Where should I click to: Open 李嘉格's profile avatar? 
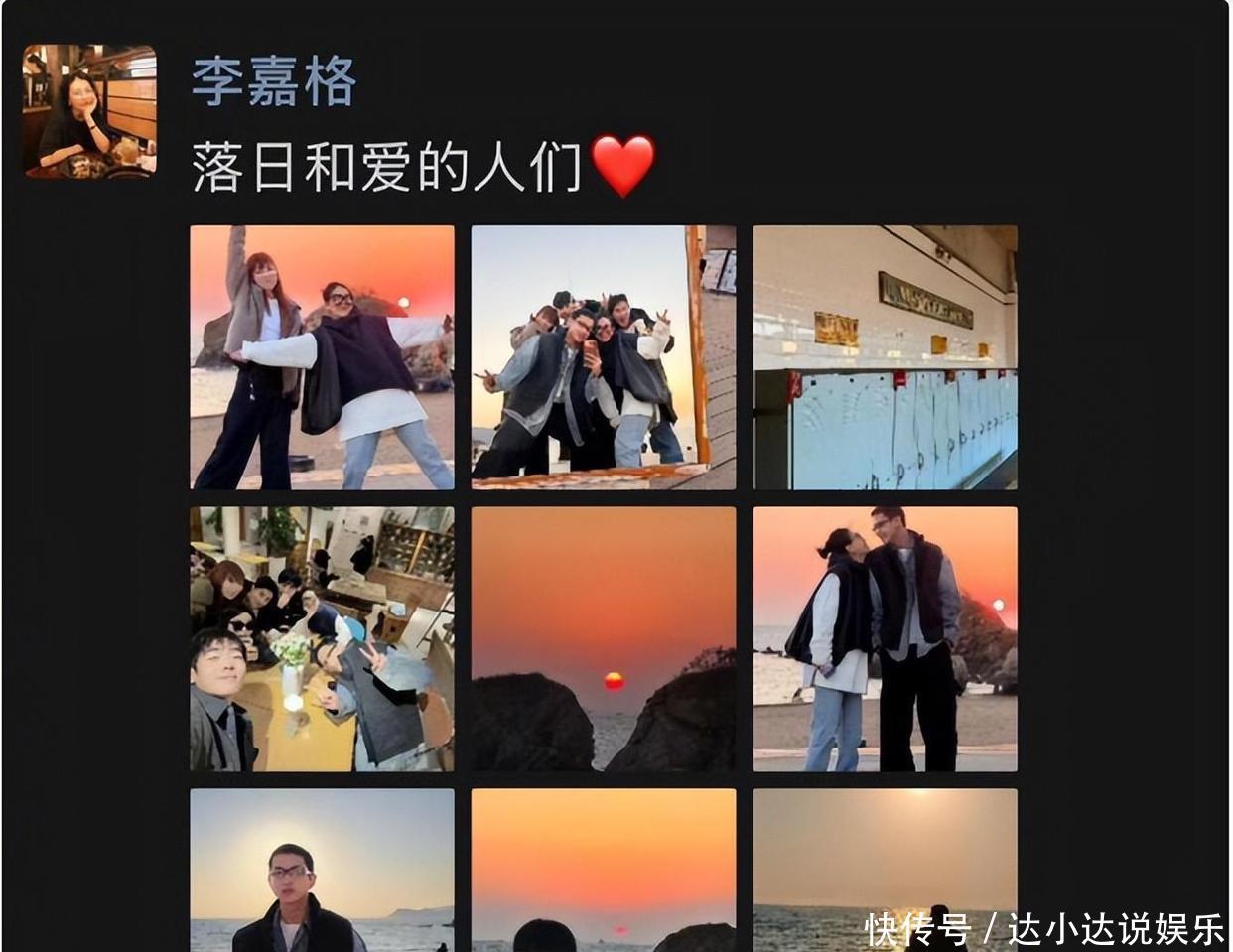(x=89, y=110)
